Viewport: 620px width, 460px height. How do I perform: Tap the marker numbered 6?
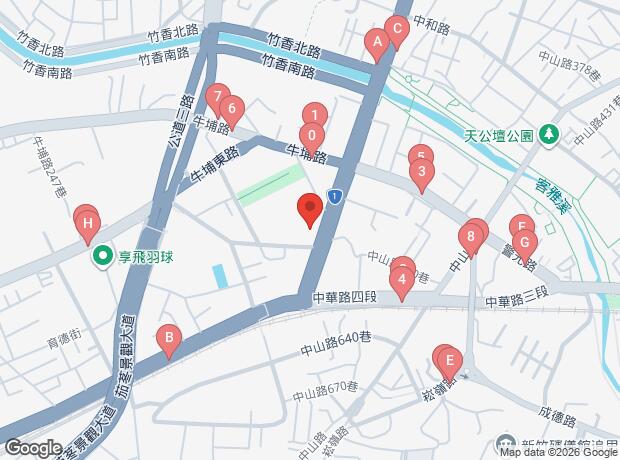click(232, 112)
